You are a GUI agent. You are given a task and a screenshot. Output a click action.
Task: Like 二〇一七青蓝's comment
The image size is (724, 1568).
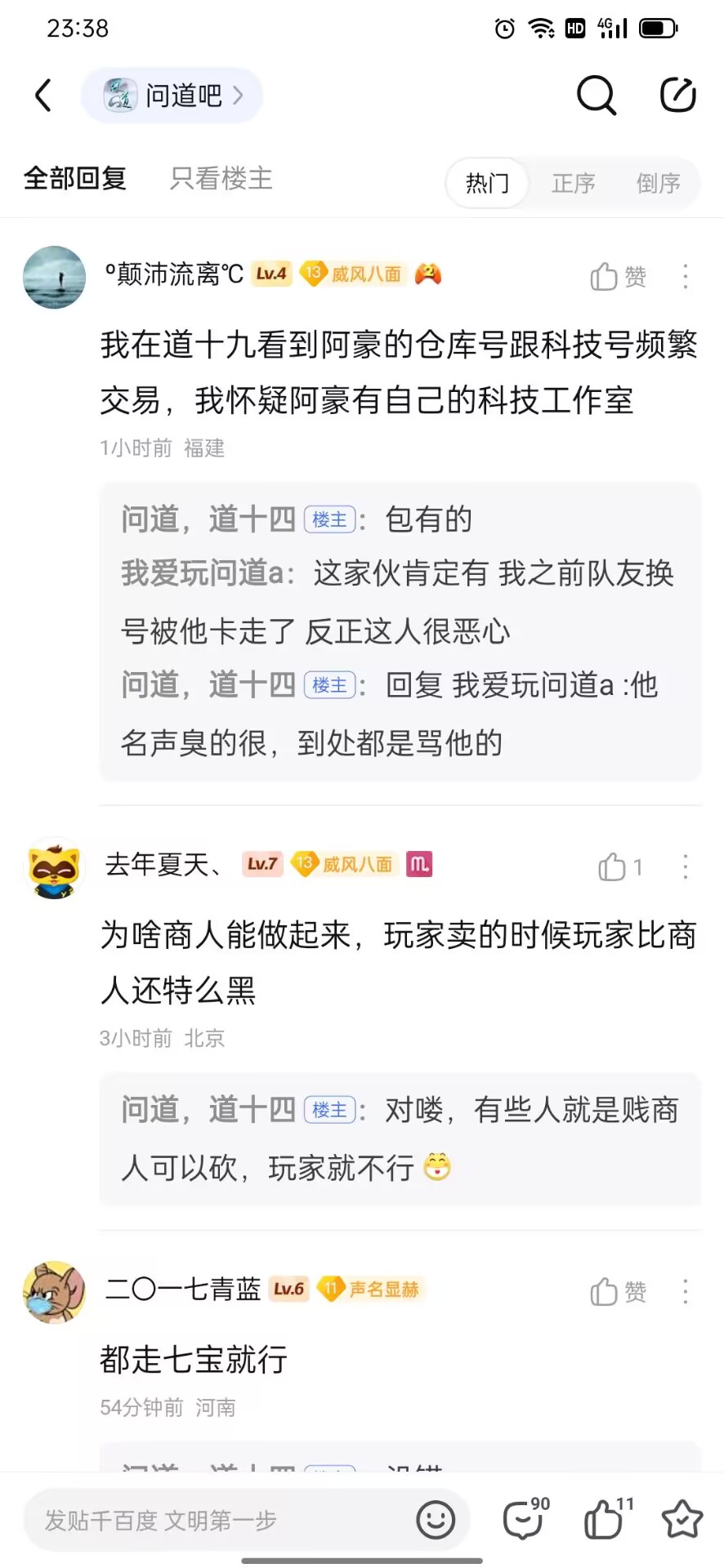pos(617,1291)
